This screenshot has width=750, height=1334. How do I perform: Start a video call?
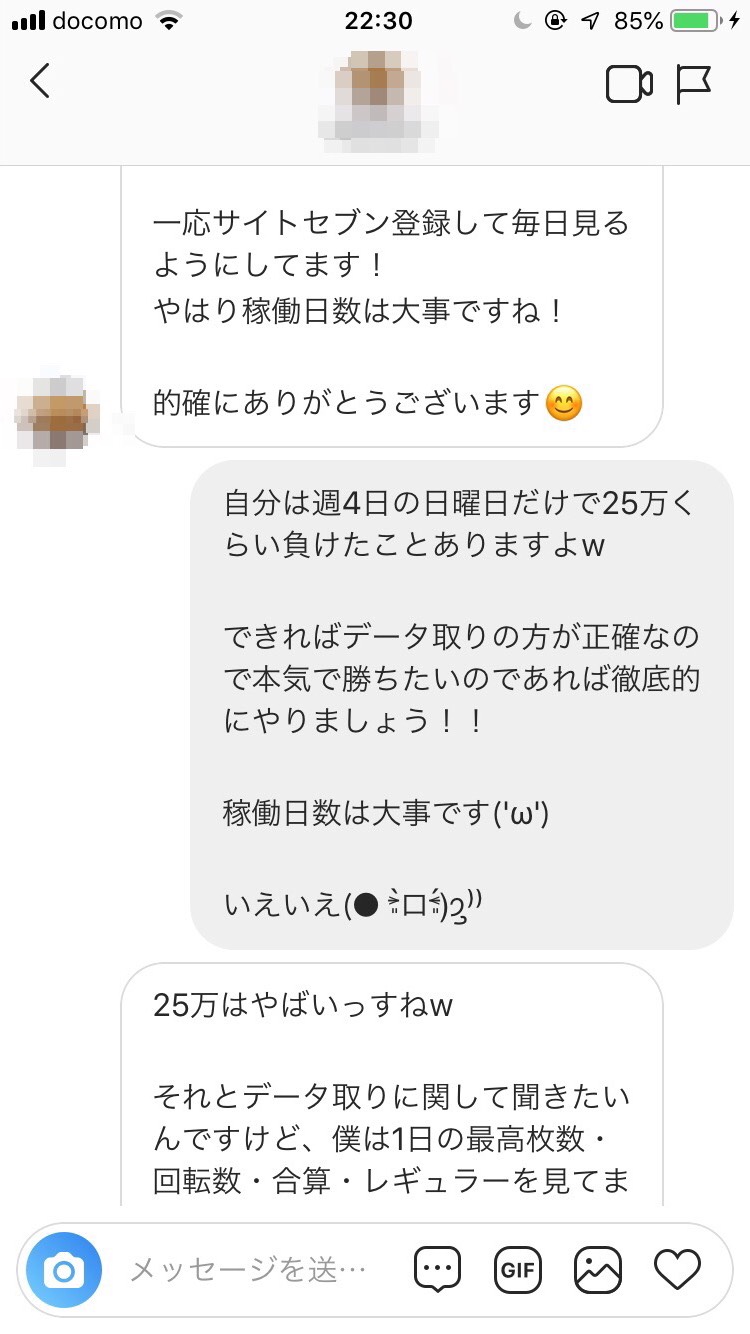[629, 85]
